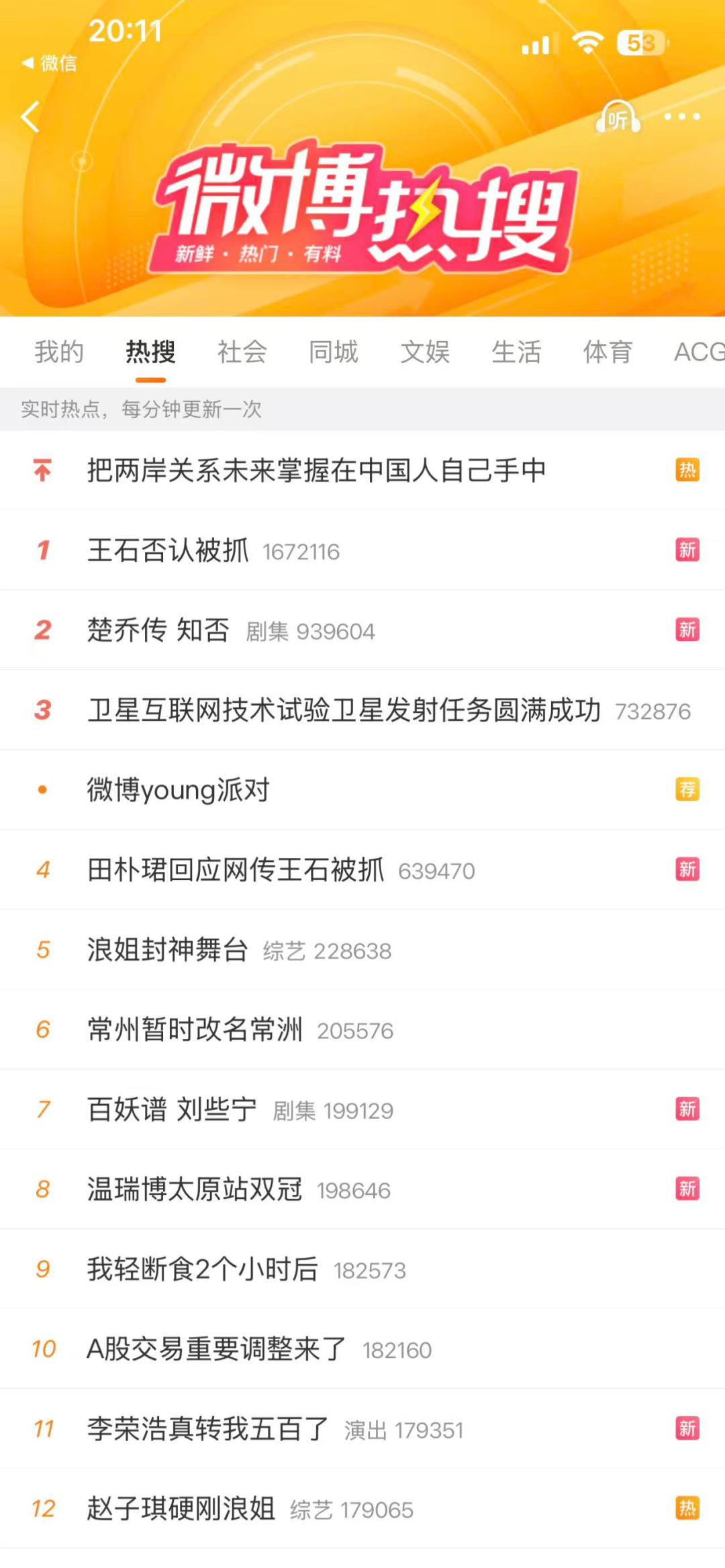Switch to the 生活 tab
Image resolution: width=725 pixels, height=1568 pixels.
click(516, 352)
